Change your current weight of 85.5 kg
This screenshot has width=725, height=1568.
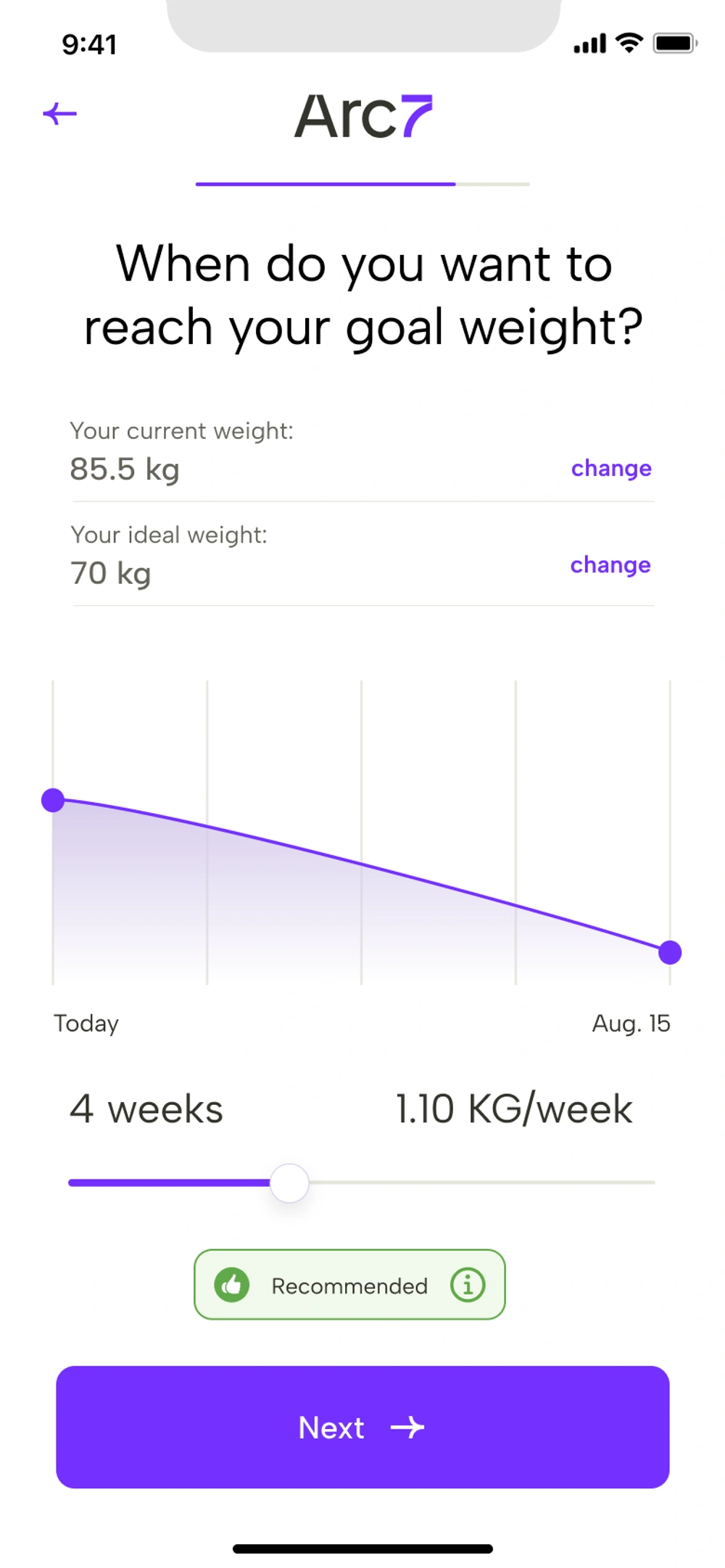611,469
